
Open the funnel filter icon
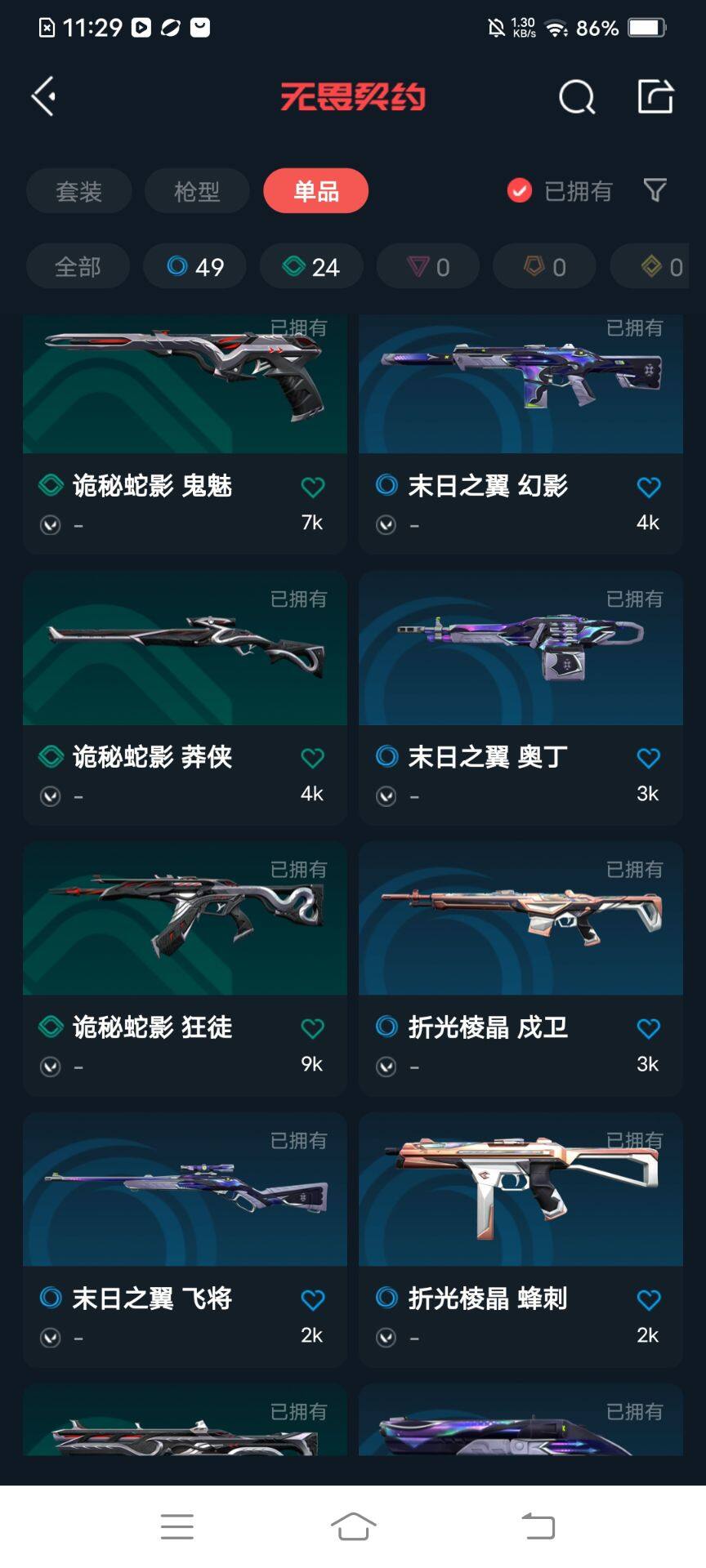pos(655,191)
